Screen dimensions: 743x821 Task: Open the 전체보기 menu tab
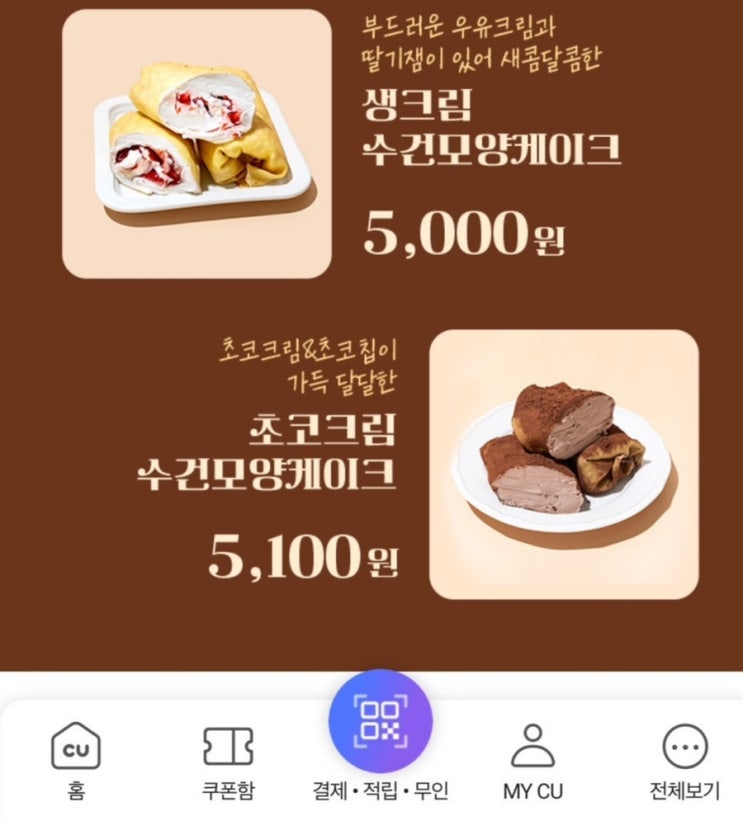point(685,762)
